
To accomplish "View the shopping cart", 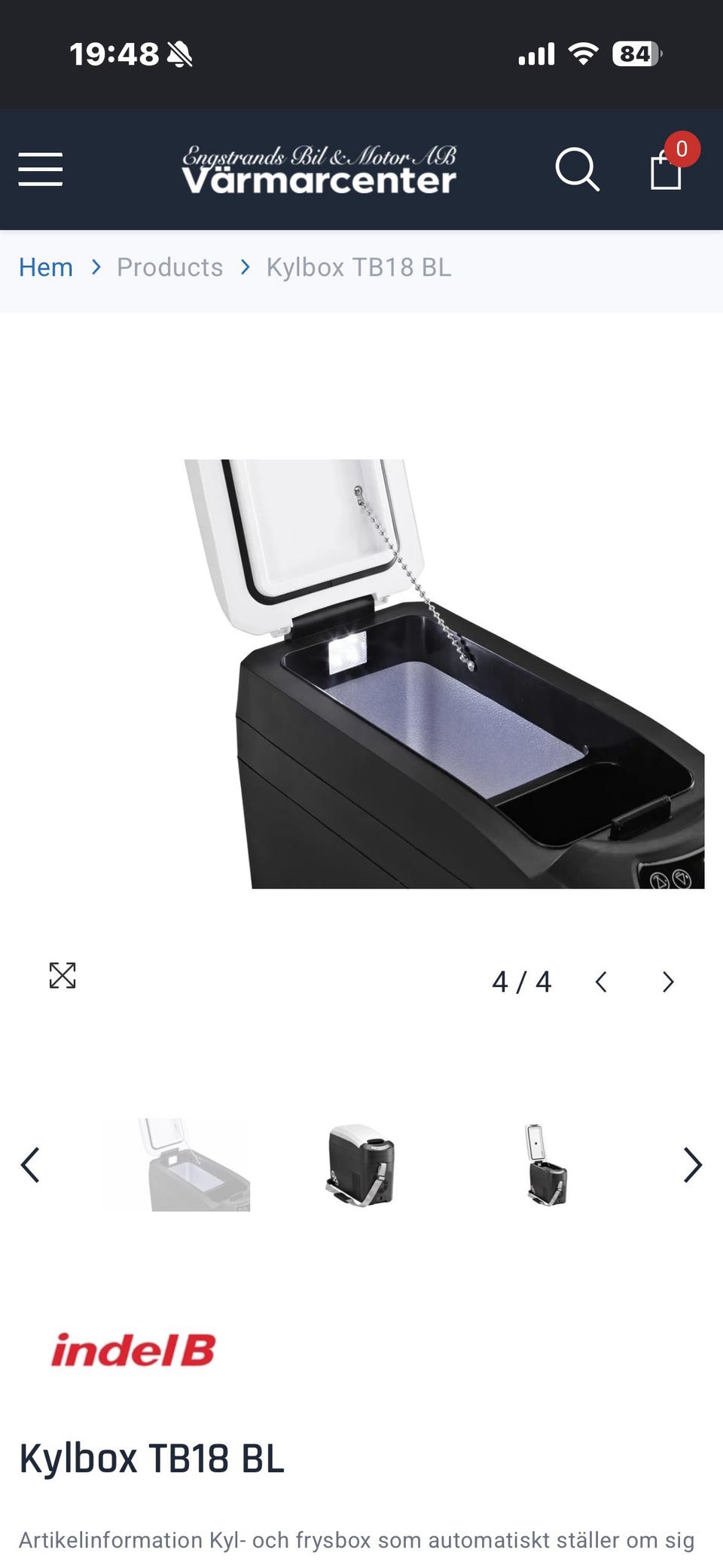I will (667, 169).
